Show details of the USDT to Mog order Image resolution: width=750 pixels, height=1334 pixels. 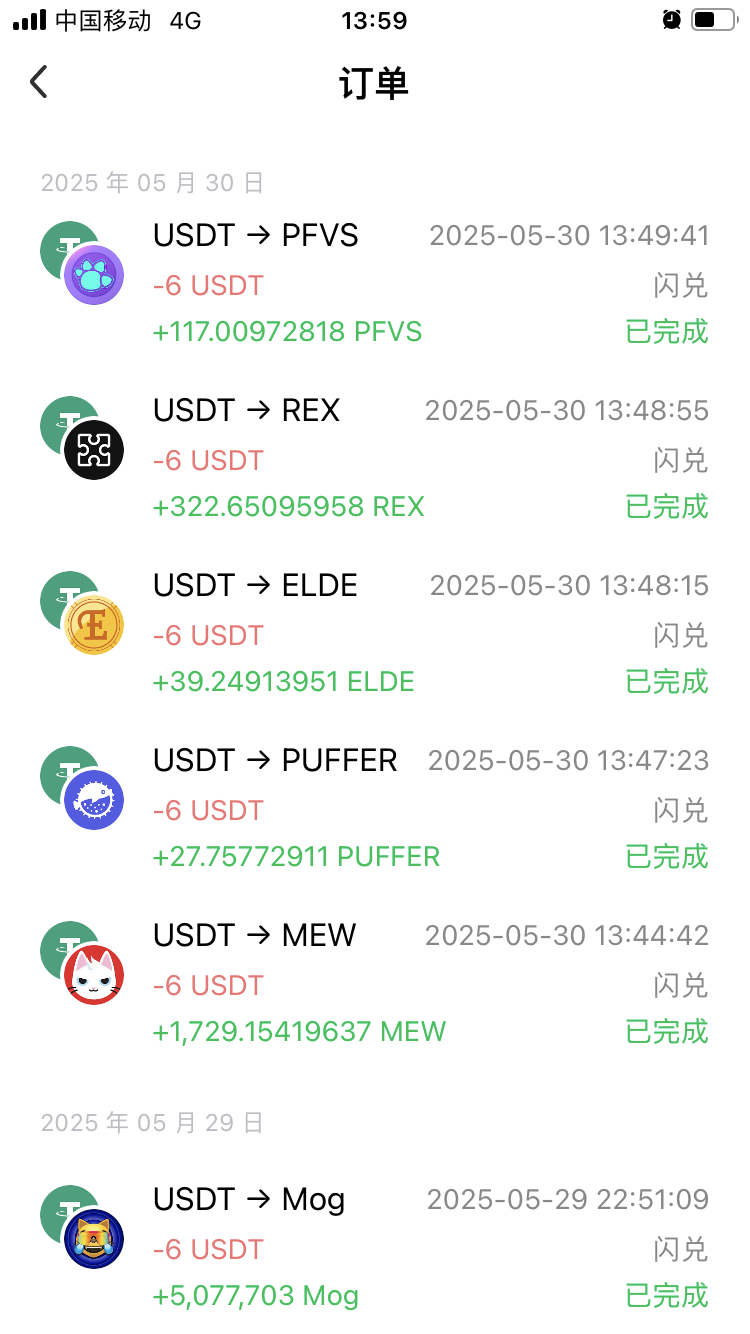click(375, 1248)
